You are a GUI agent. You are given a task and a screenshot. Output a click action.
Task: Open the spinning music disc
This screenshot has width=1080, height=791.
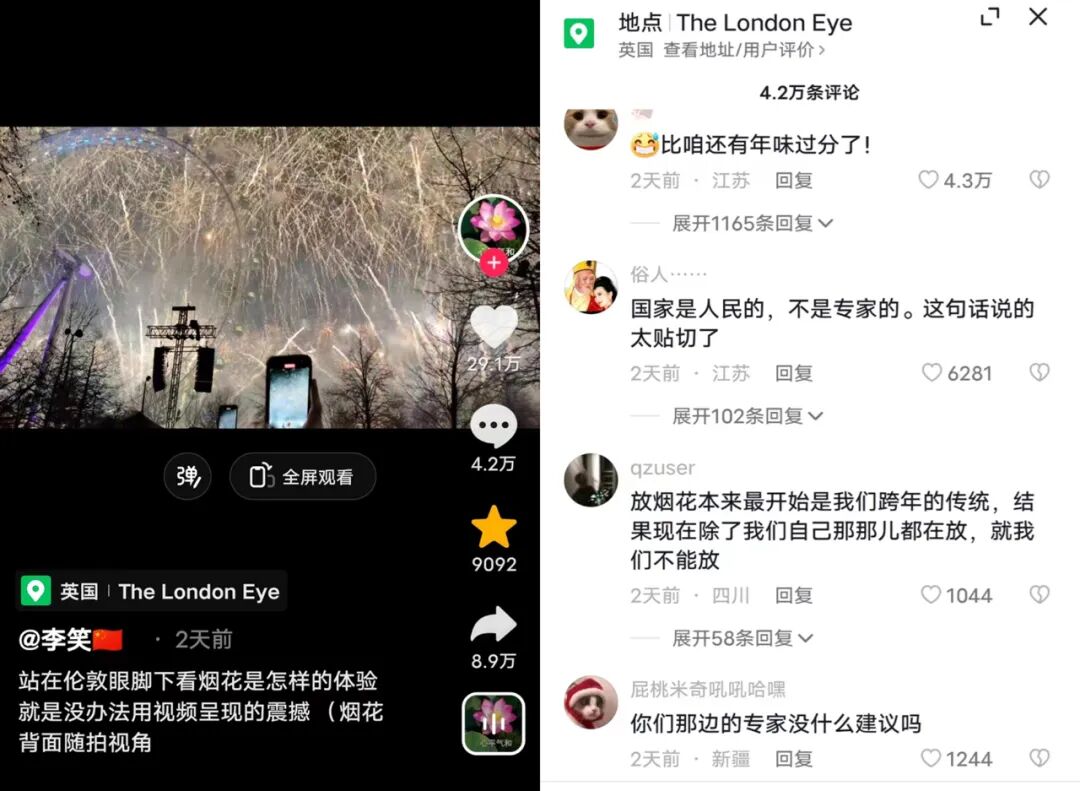[x=493, y=722]
